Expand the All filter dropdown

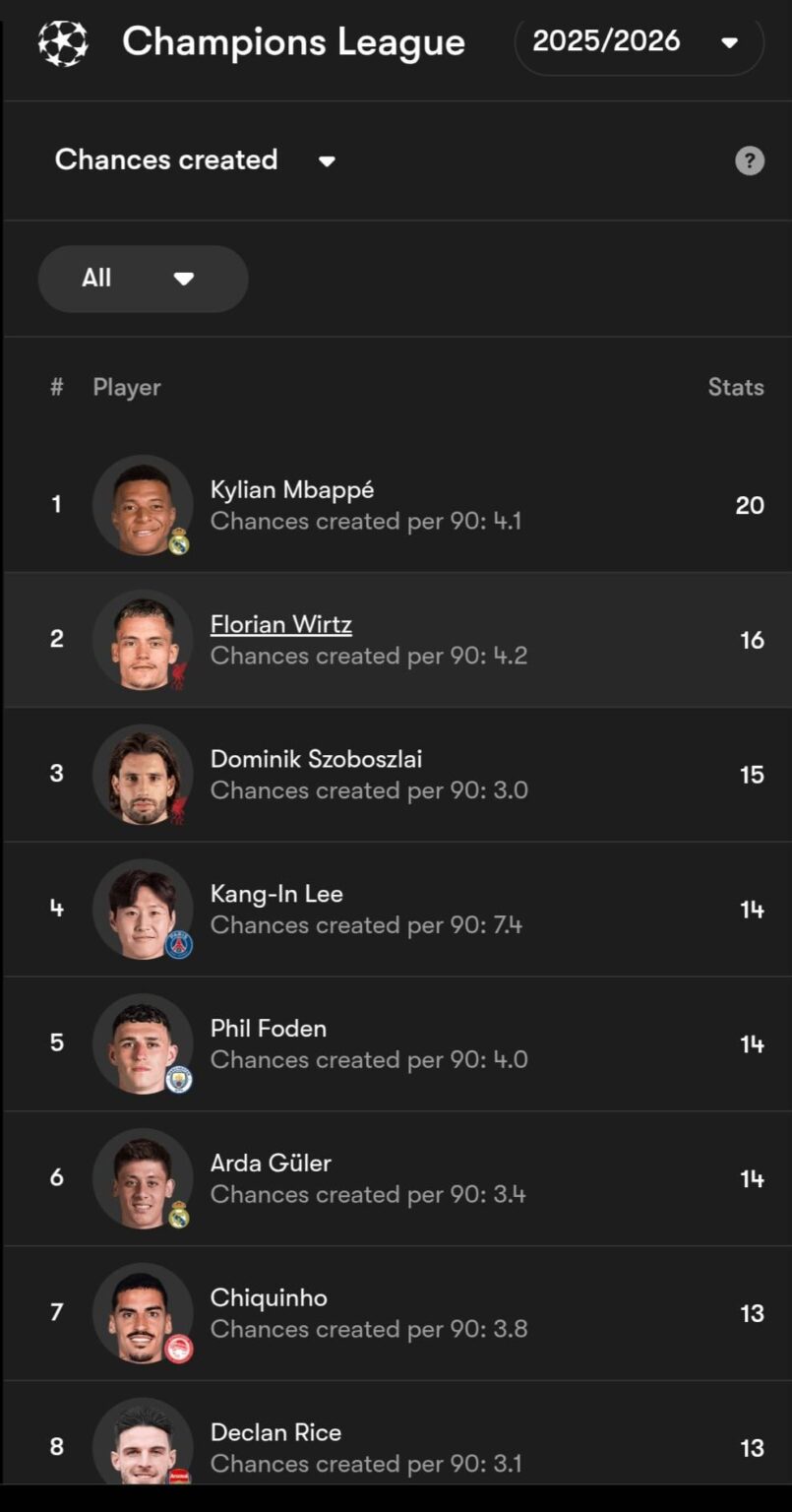pyautogui.click(x=143, y=279)
